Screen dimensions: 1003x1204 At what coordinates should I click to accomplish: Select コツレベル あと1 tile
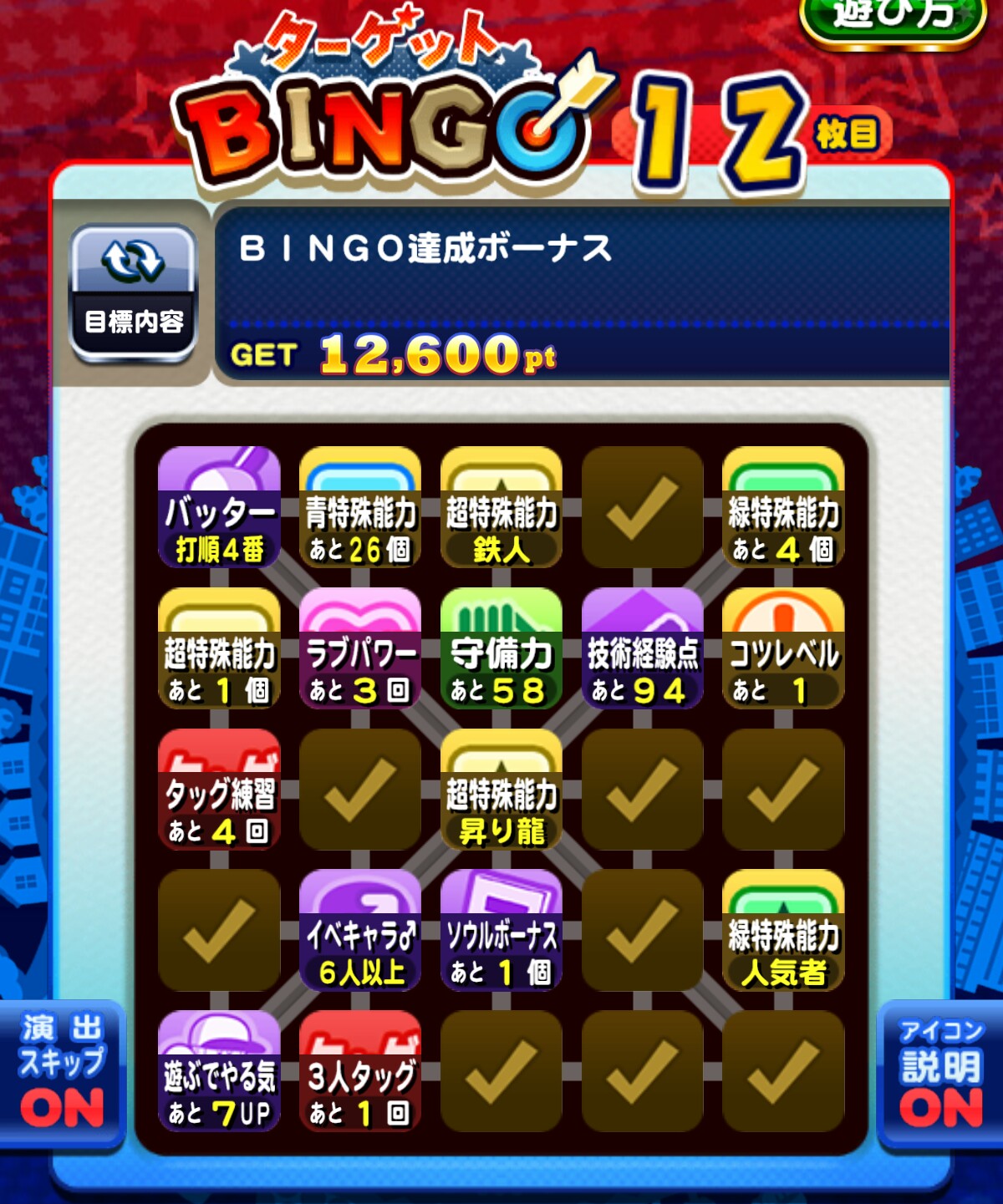point(783,648)
